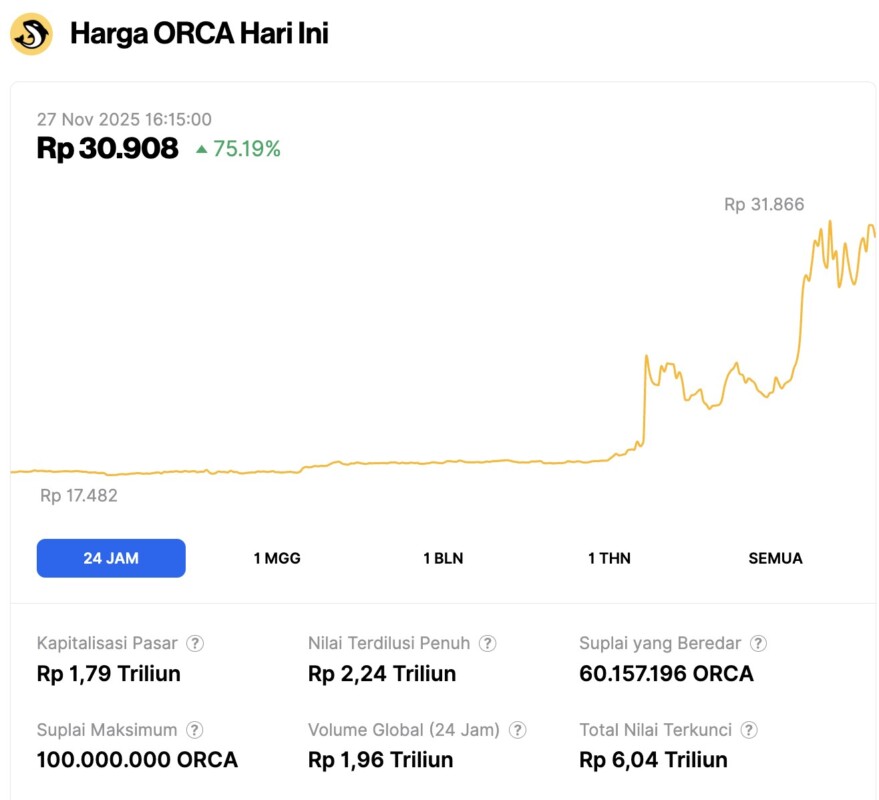Switch chart to 1 BLN range
879x800 pixels.
click(443, 558)
